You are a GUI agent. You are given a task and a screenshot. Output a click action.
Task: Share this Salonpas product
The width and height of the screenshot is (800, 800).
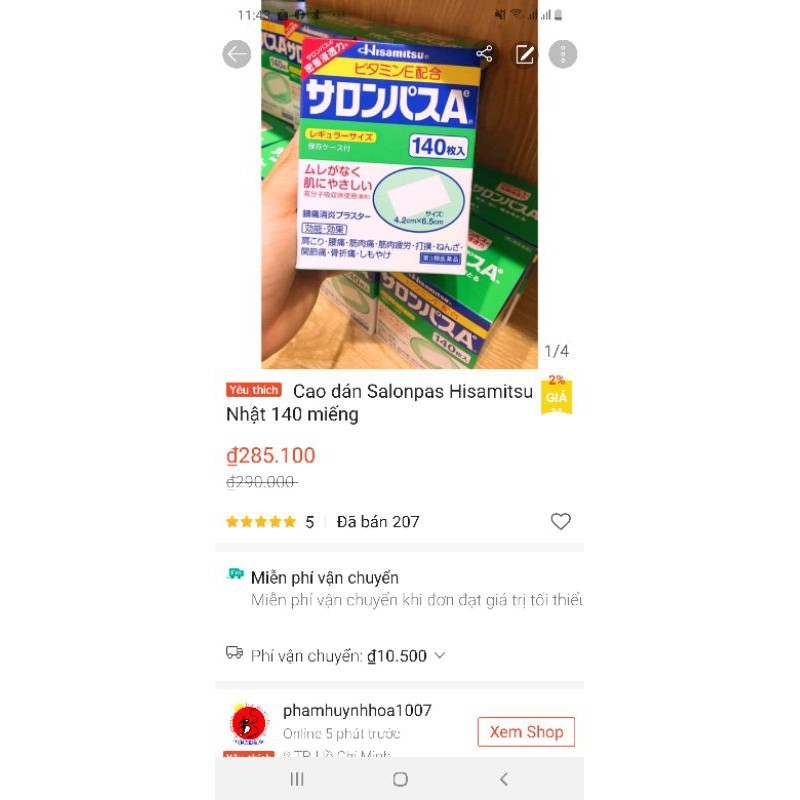click(484, 54)
